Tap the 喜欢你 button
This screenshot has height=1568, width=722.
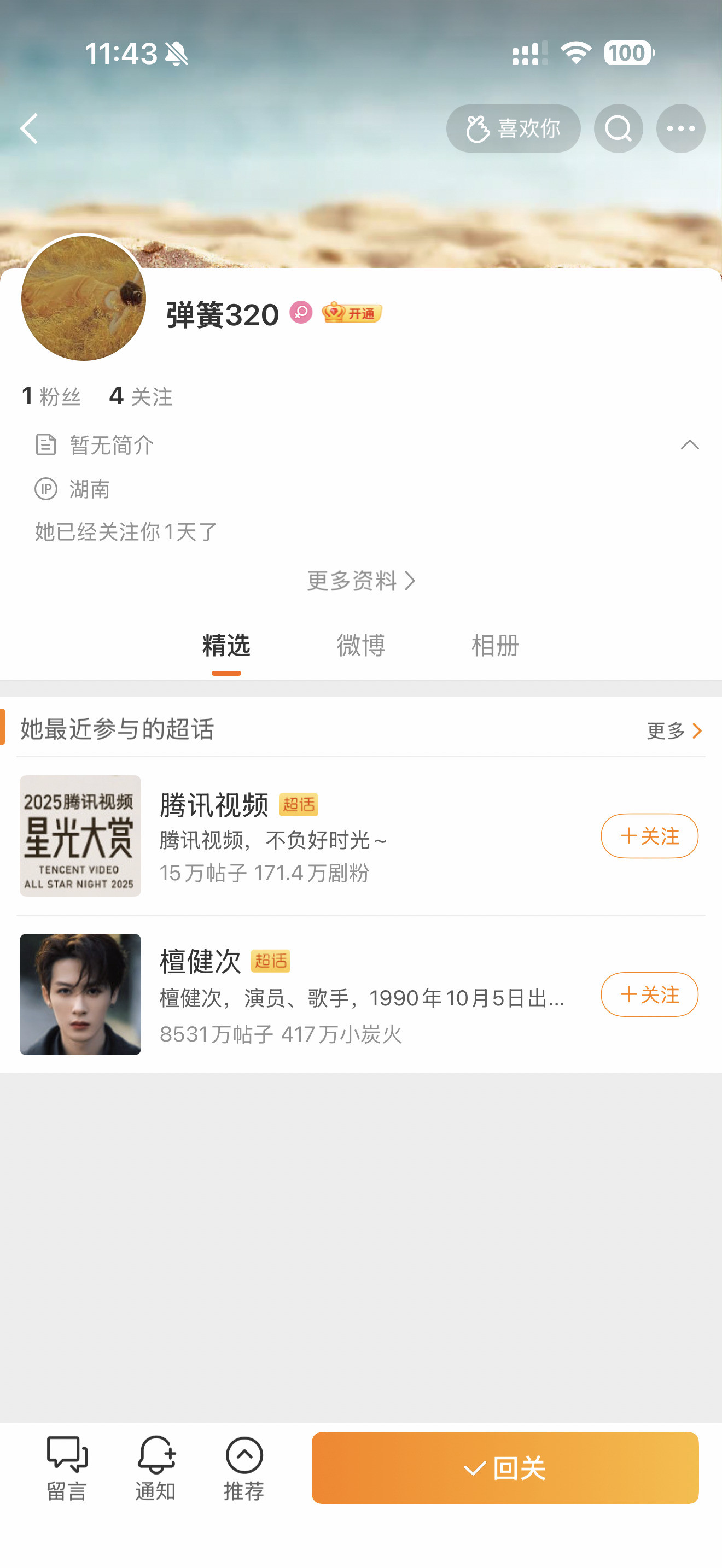click(x=513, y=128)
